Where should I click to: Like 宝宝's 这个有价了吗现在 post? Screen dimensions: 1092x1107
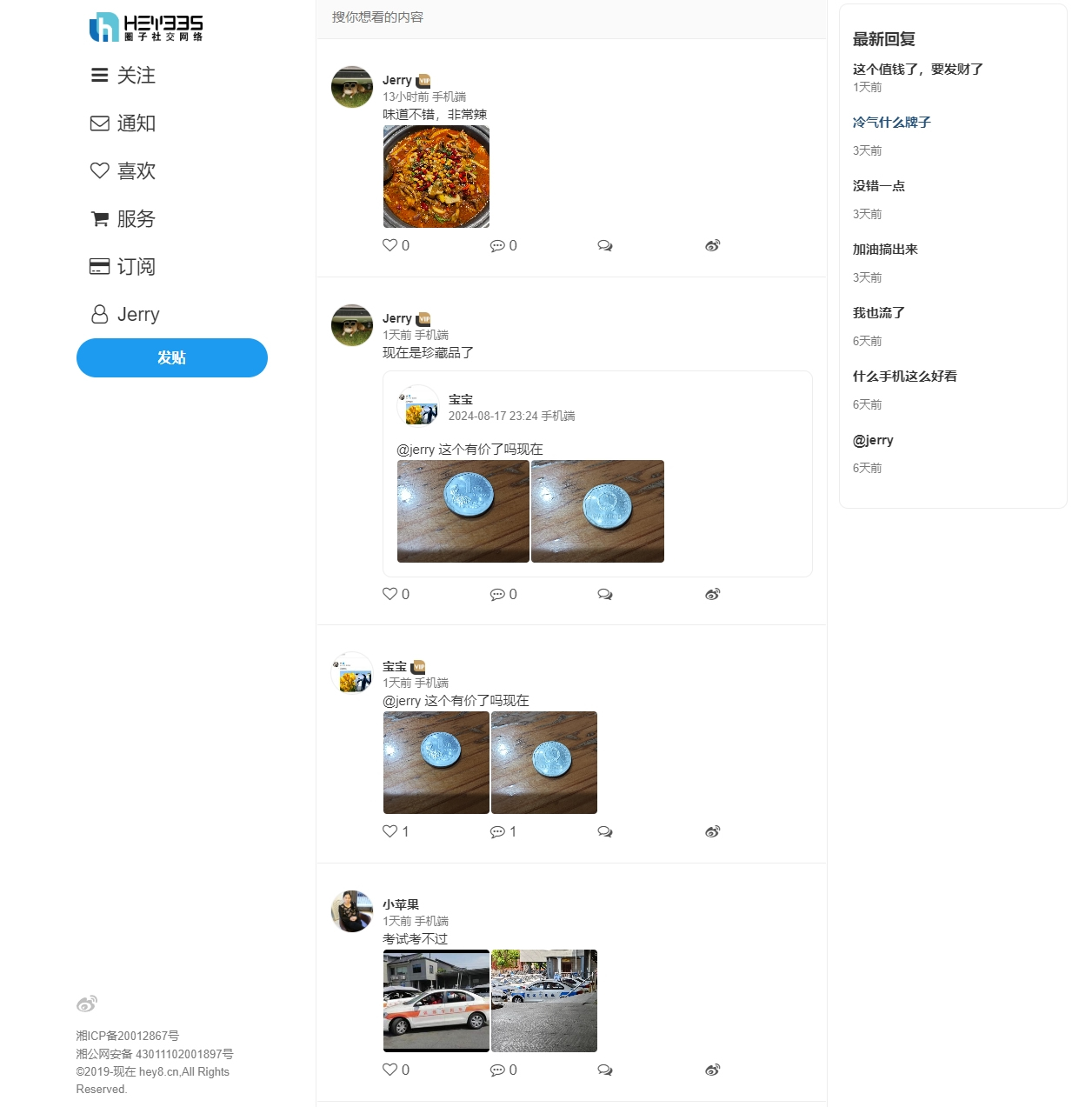(x=390, y=831)
